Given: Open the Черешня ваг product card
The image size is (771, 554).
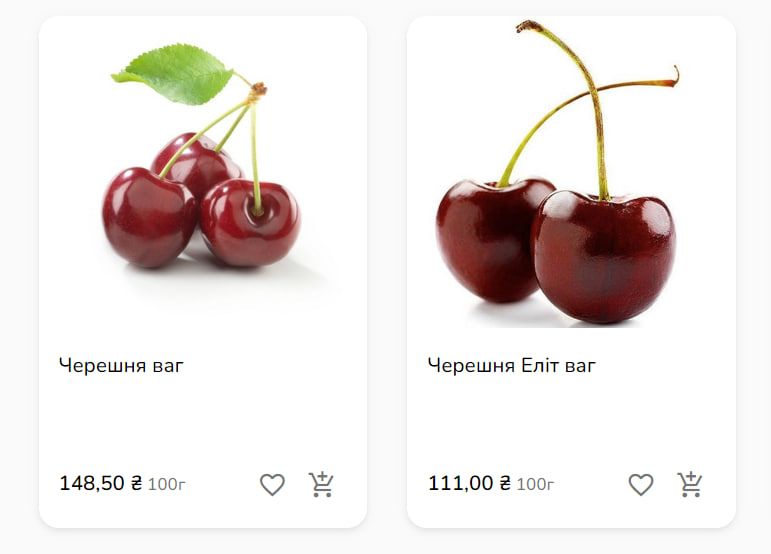Looking at the screenshot, I should [122, 366].
